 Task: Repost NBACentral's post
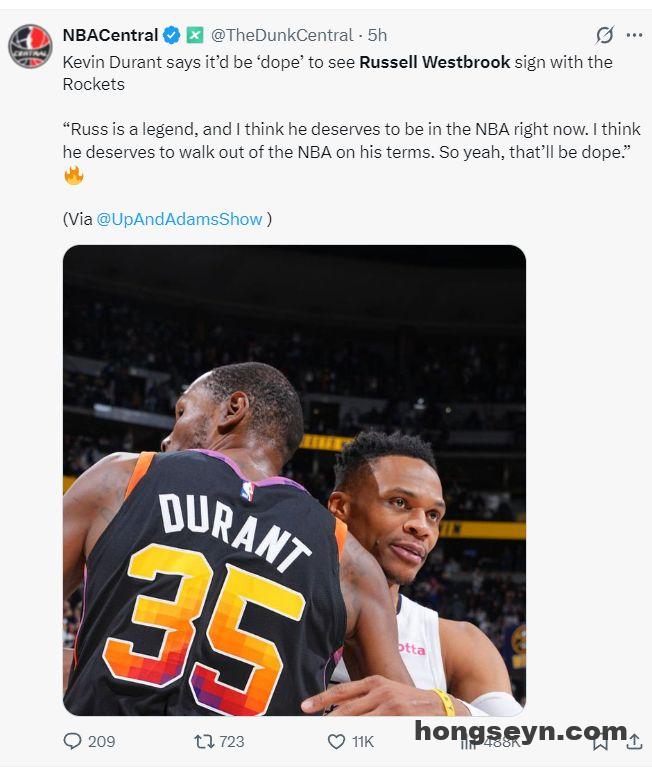(203, 741)
